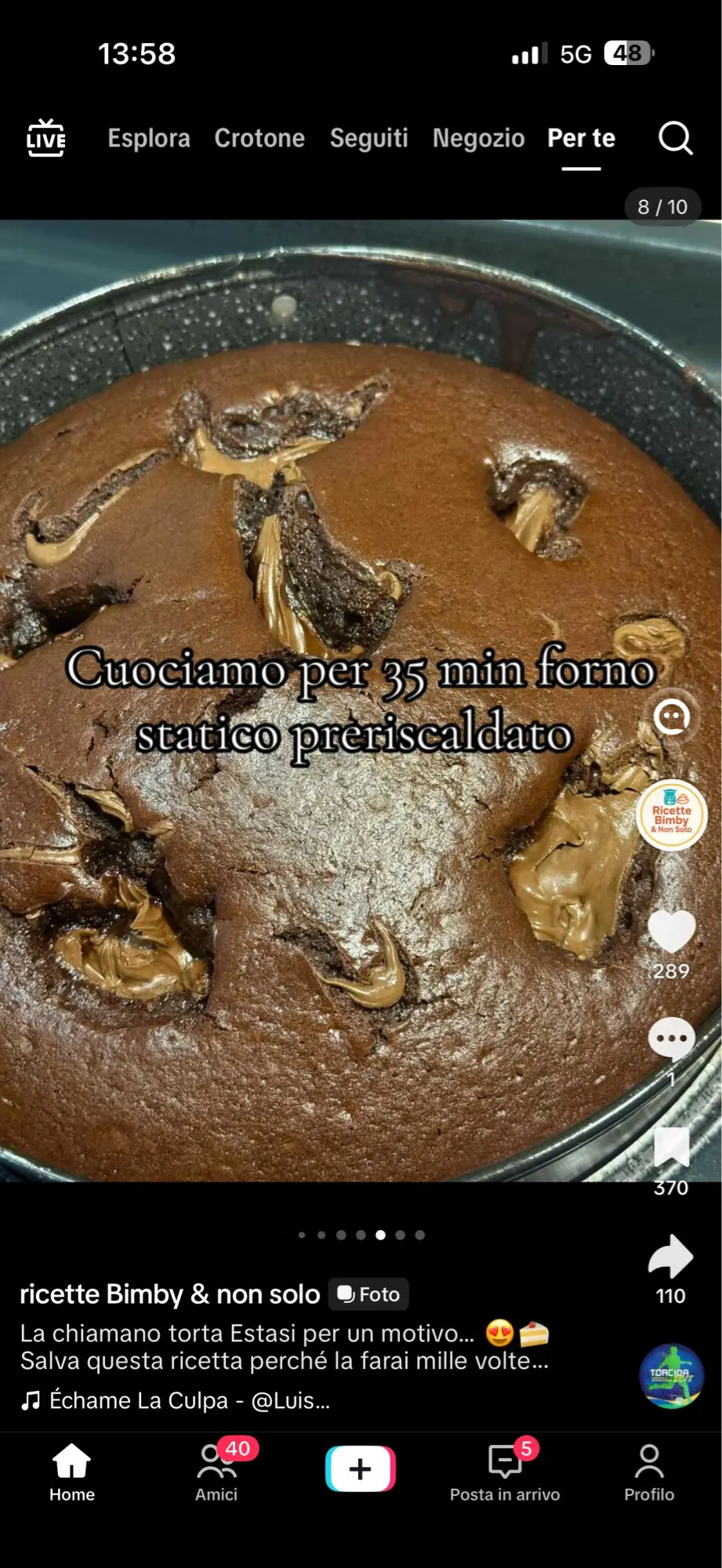Switch to the Seguiti tab
Viewport: 722px width, 1568px height.
tap(368, 138)
